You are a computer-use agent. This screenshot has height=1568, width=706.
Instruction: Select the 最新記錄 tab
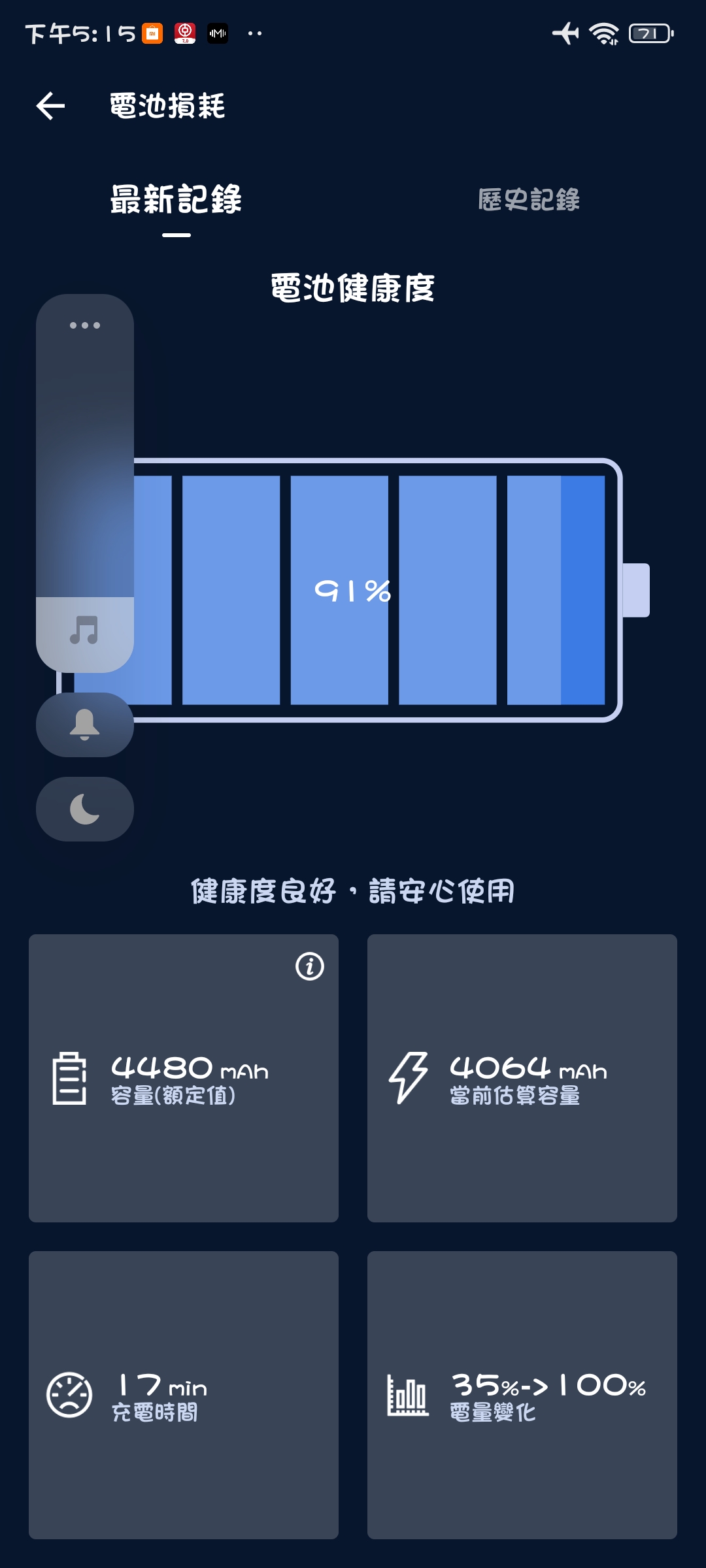(176, 200)
